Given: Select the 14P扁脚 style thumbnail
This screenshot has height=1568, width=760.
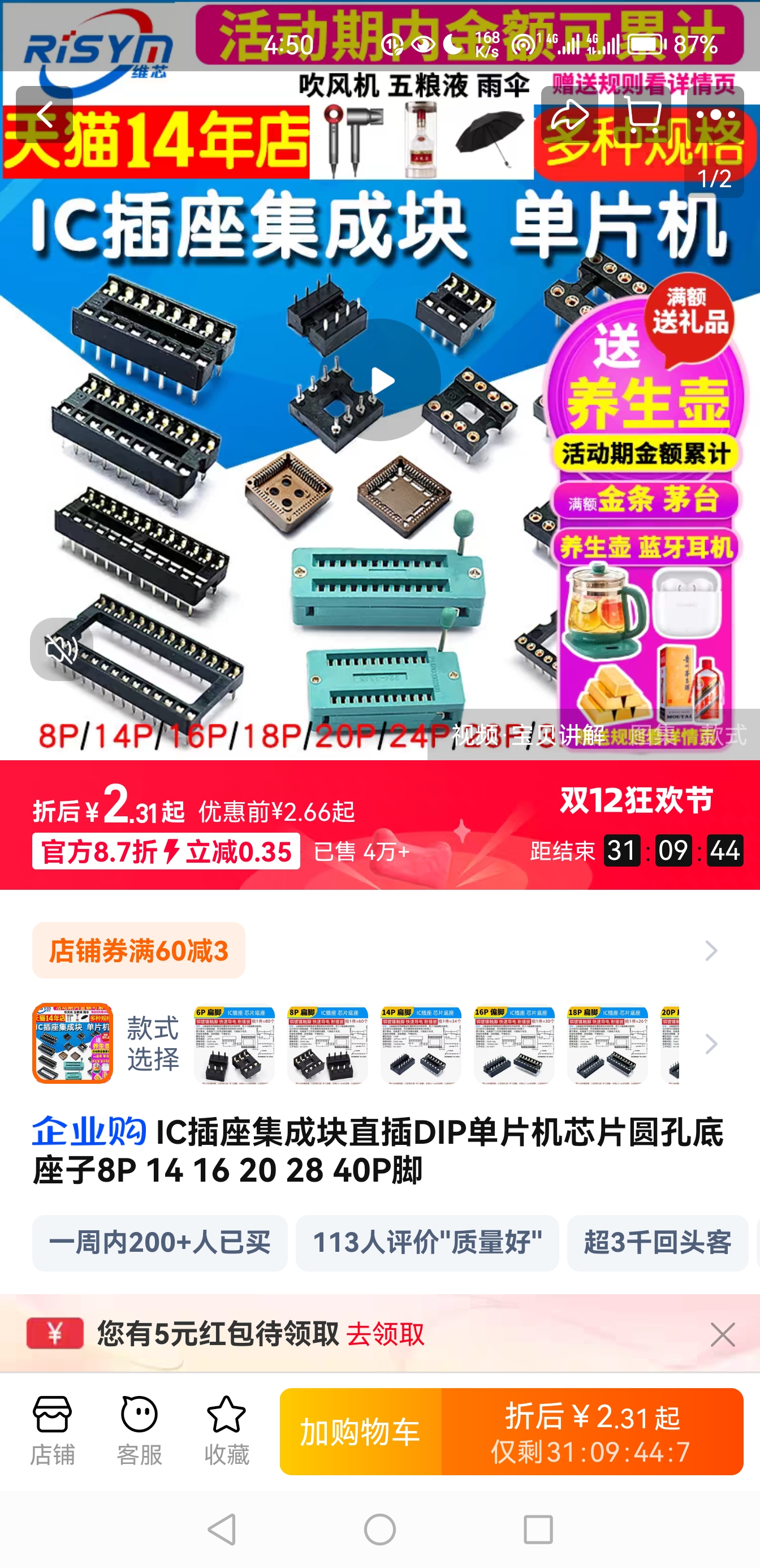Looking at the screenshot, I should (x=421, y=1045).
